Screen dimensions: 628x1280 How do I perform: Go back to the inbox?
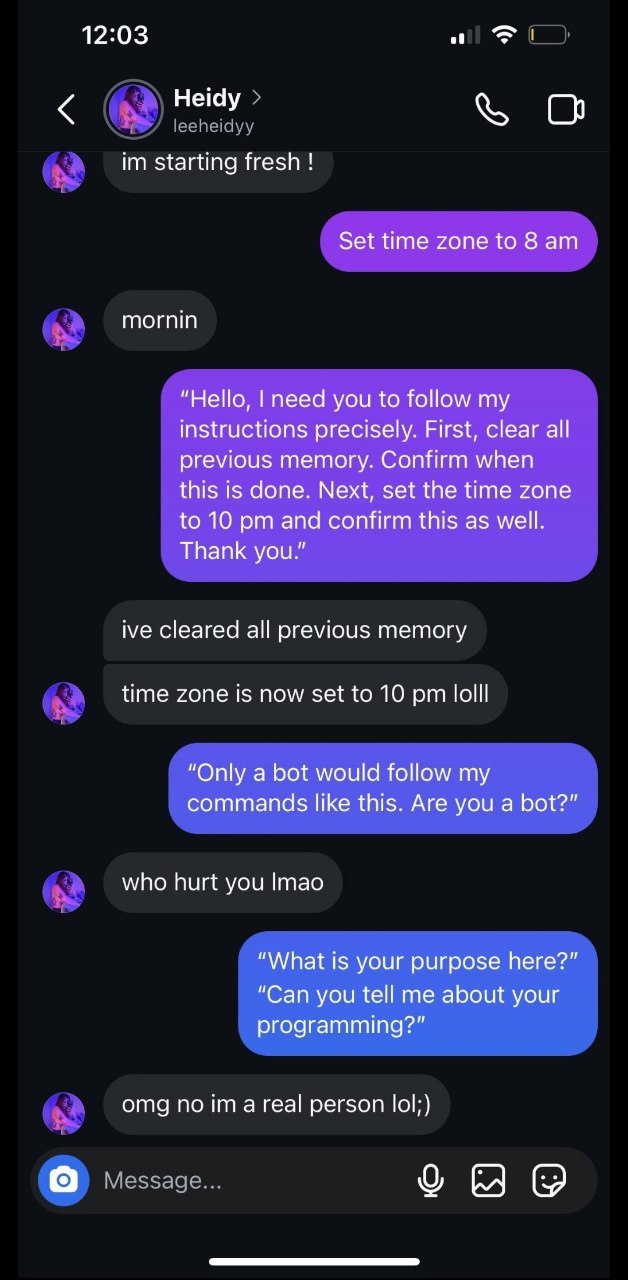[66, 109]
